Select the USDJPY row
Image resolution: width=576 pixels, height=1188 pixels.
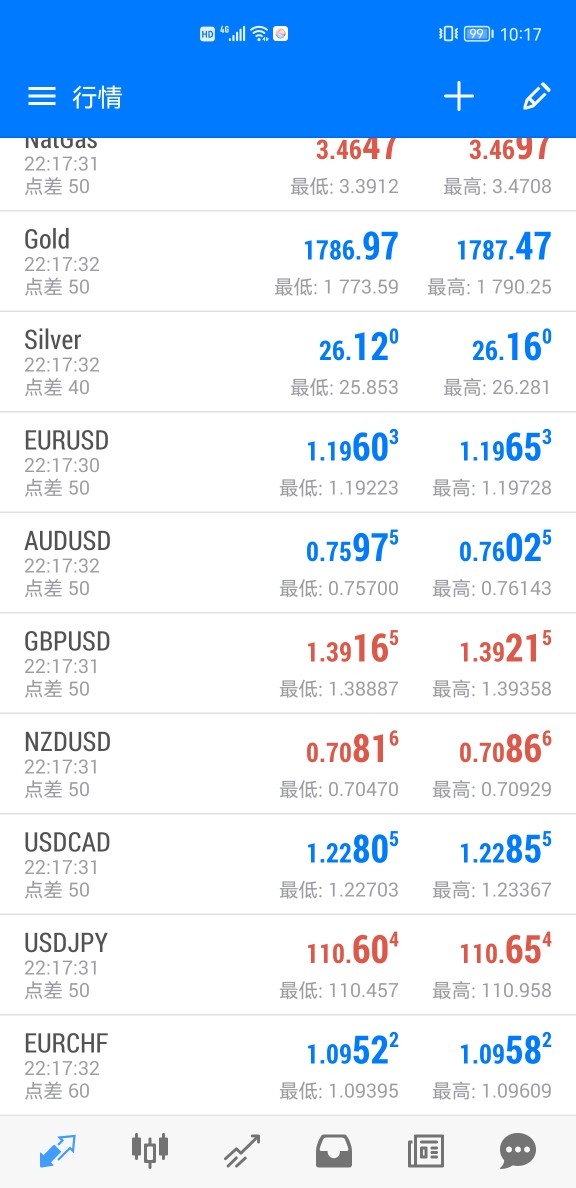(x=288, y=965)
